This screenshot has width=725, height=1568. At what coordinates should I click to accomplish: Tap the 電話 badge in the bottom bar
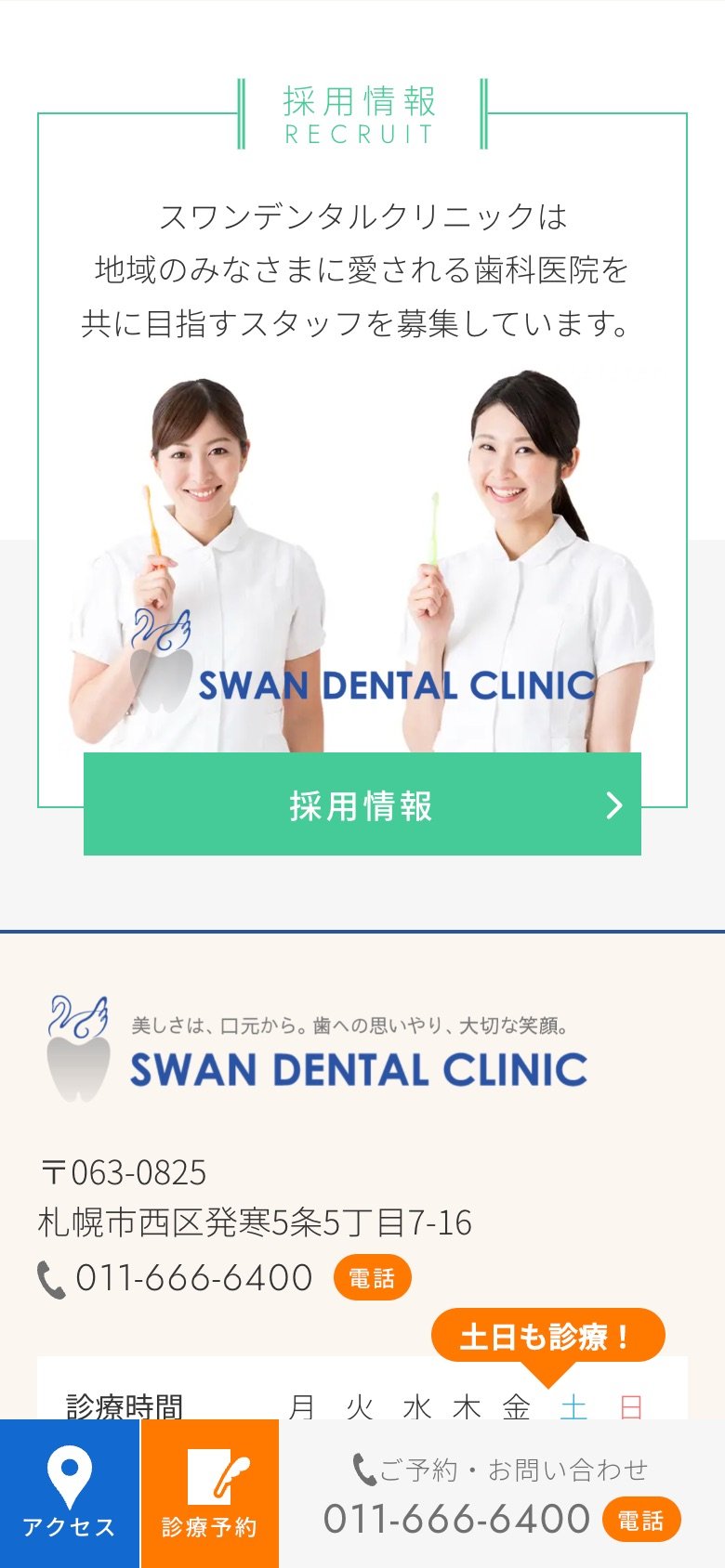pos(641,1521)
